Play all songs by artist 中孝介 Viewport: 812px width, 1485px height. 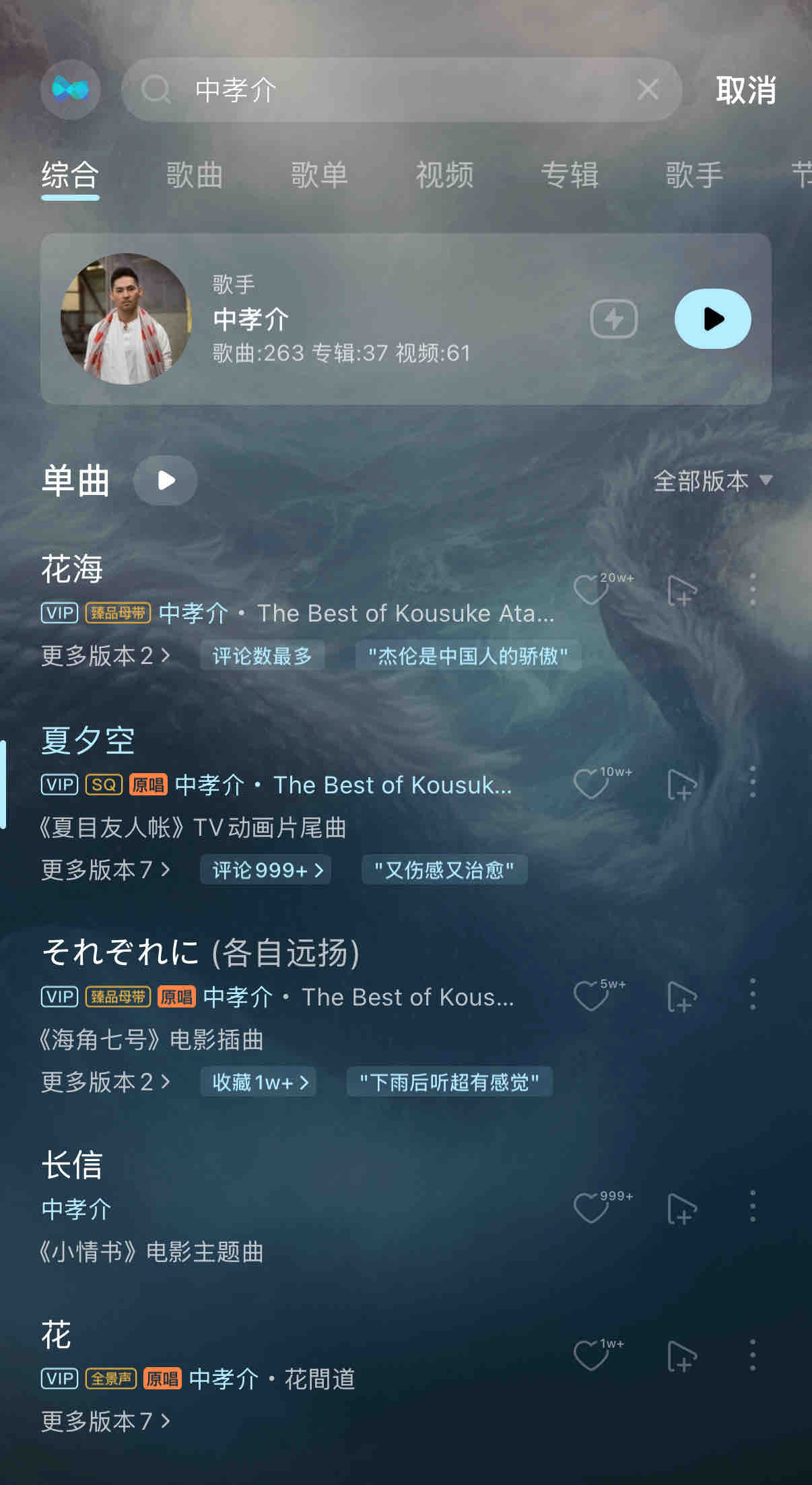[712, 319]
